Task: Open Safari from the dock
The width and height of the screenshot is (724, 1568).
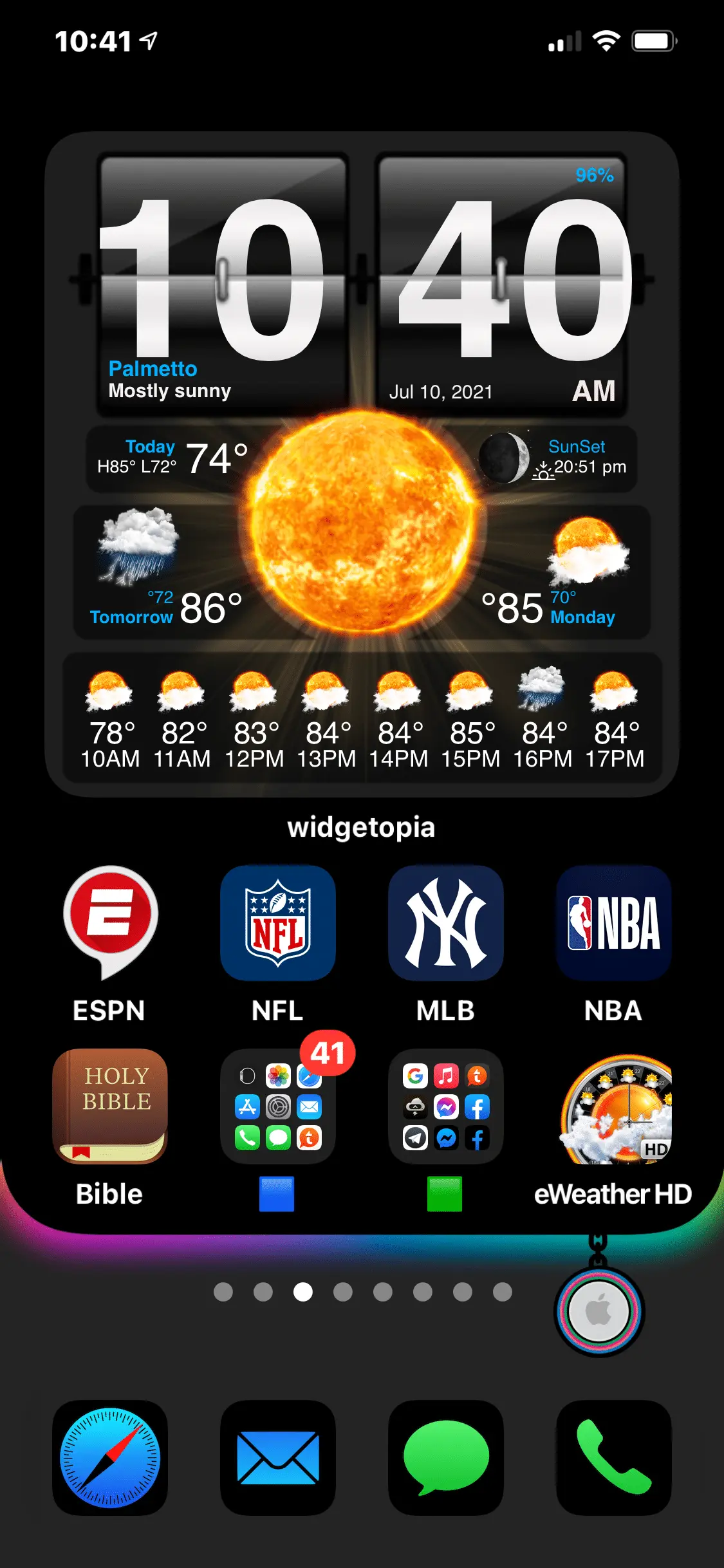Action: coord(110,1457)
